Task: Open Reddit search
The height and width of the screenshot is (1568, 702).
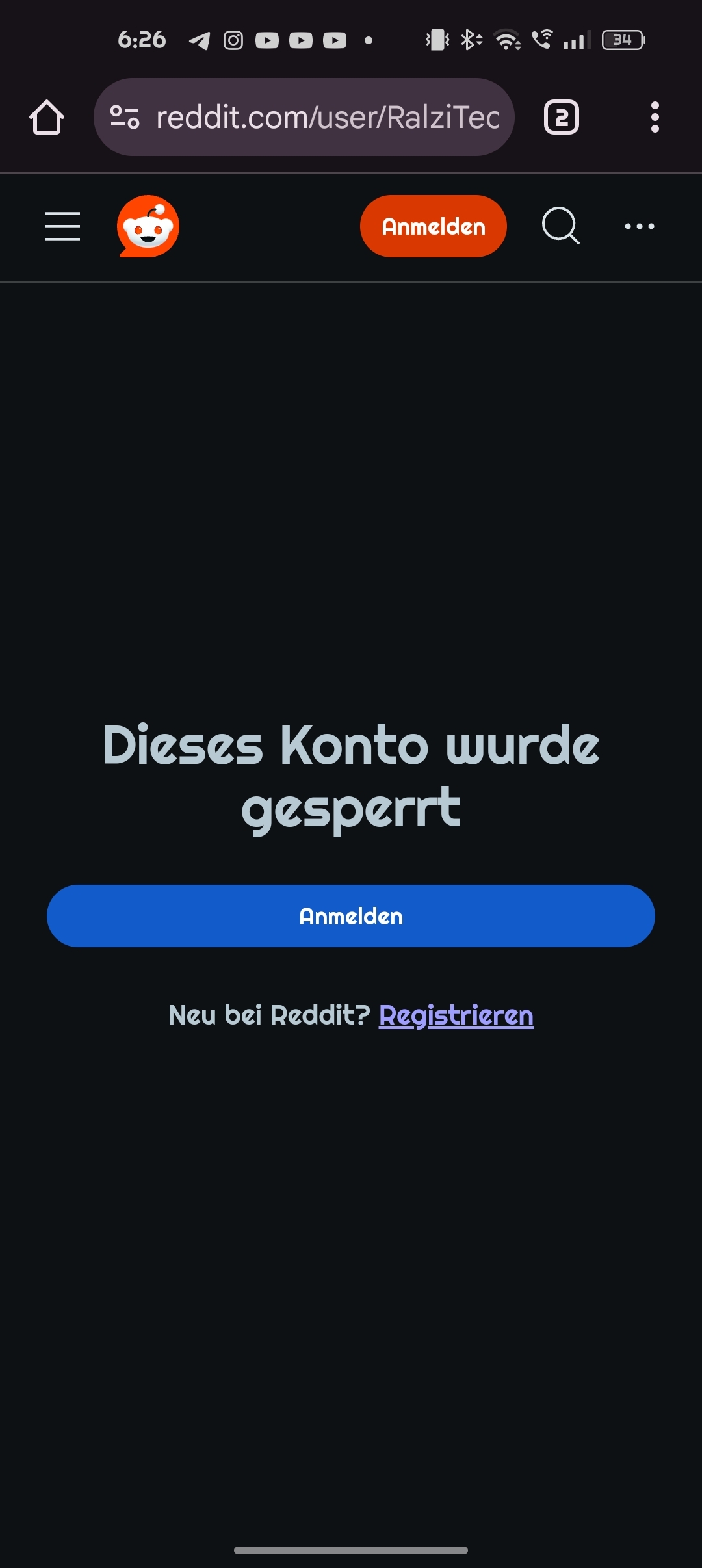Action: coord(560,226)
